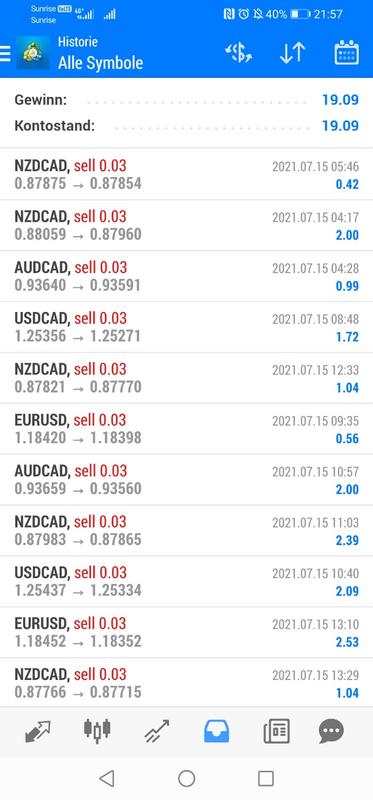Expand the USDCAD trade at 08:48
The width and height of the screenshot is (373, 800).
click(x=186, y=327)
